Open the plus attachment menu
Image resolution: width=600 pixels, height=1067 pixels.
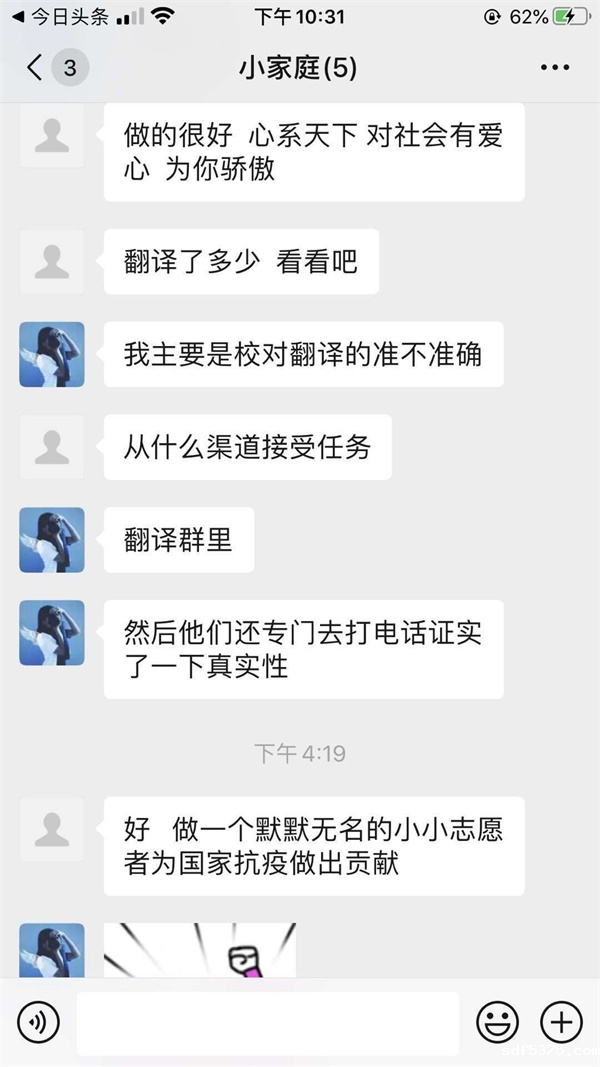(561, 1022)
